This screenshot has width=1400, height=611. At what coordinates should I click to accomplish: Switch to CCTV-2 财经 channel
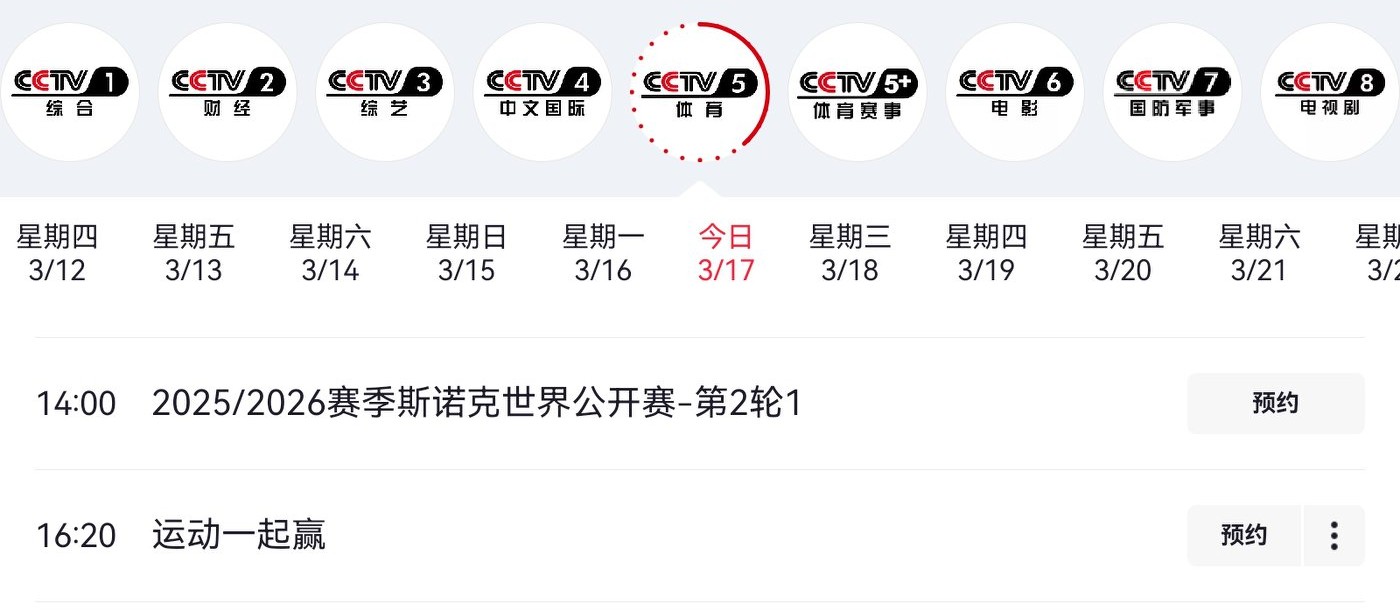[x=227, y=92]
